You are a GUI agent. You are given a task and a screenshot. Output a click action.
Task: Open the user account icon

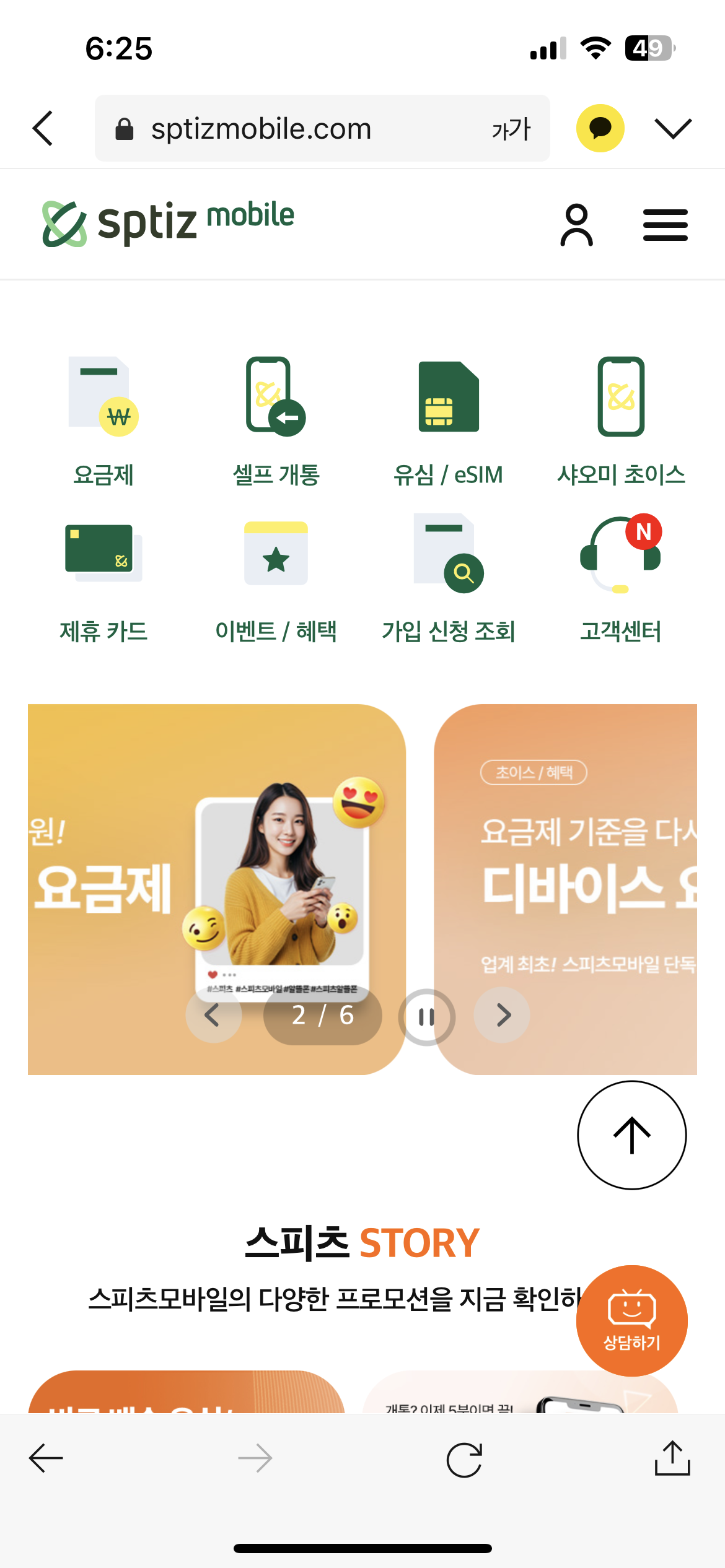point(576,225)
